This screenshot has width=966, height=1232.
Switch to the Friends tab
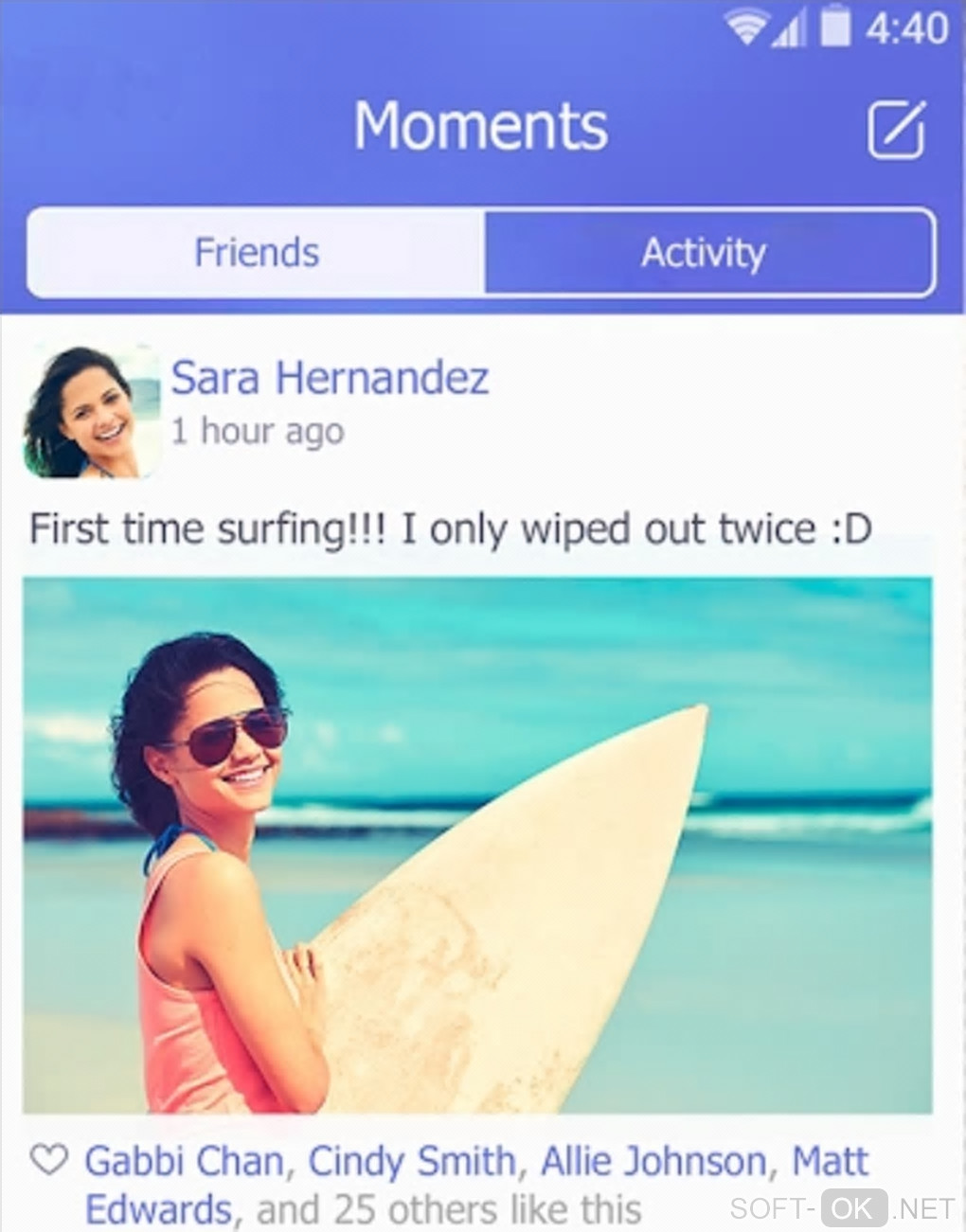[x=257, y=253]
